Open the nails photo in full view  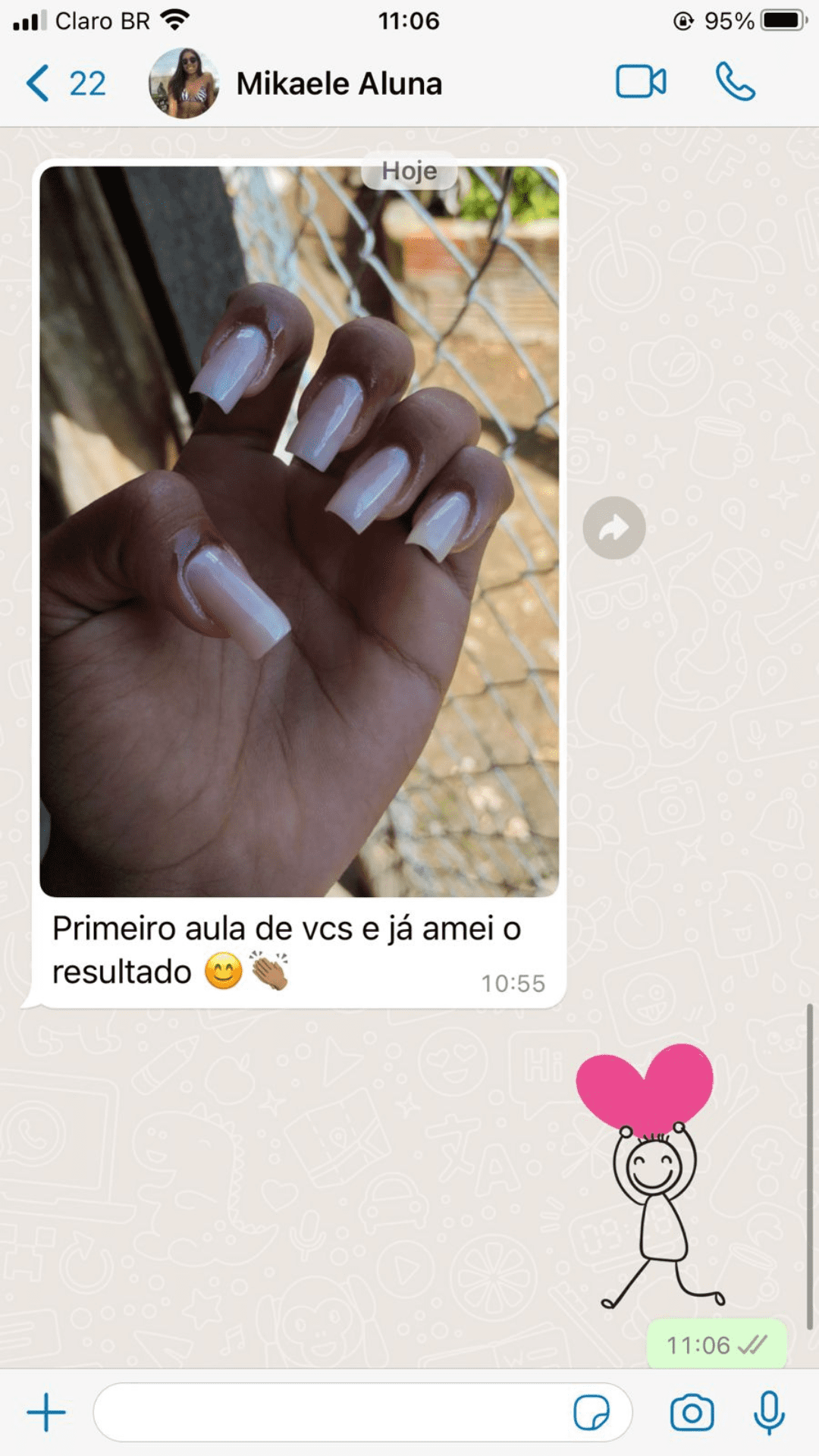point(299,531)
